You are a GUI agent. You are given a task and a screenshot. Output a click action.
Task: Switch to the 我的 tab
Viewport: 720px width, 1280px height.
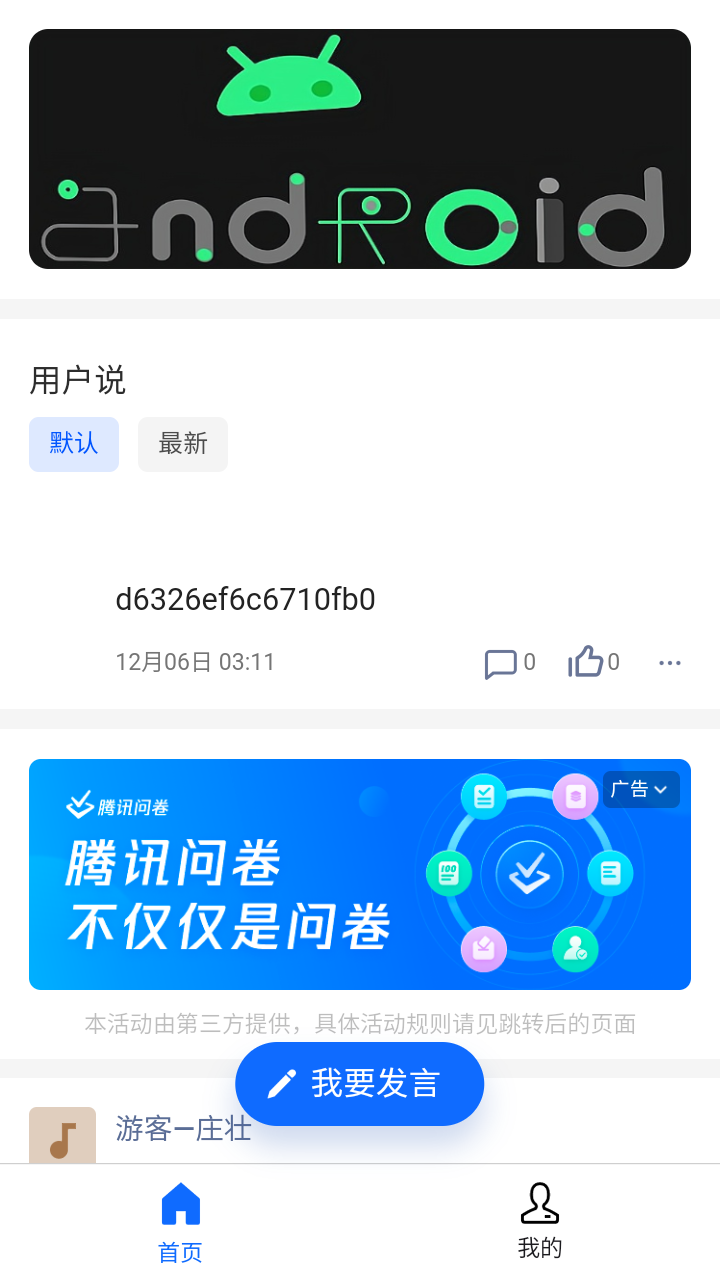pyautogui.click(x=540, y=1222)
